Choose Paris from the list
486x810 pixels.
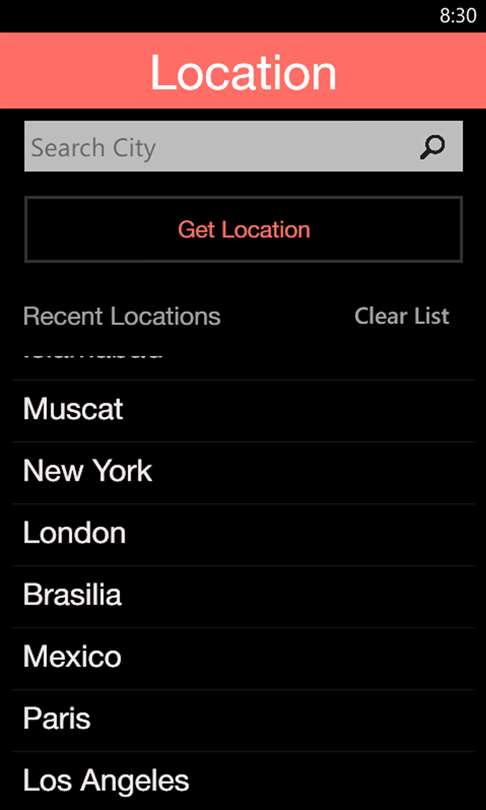[243, 721]
